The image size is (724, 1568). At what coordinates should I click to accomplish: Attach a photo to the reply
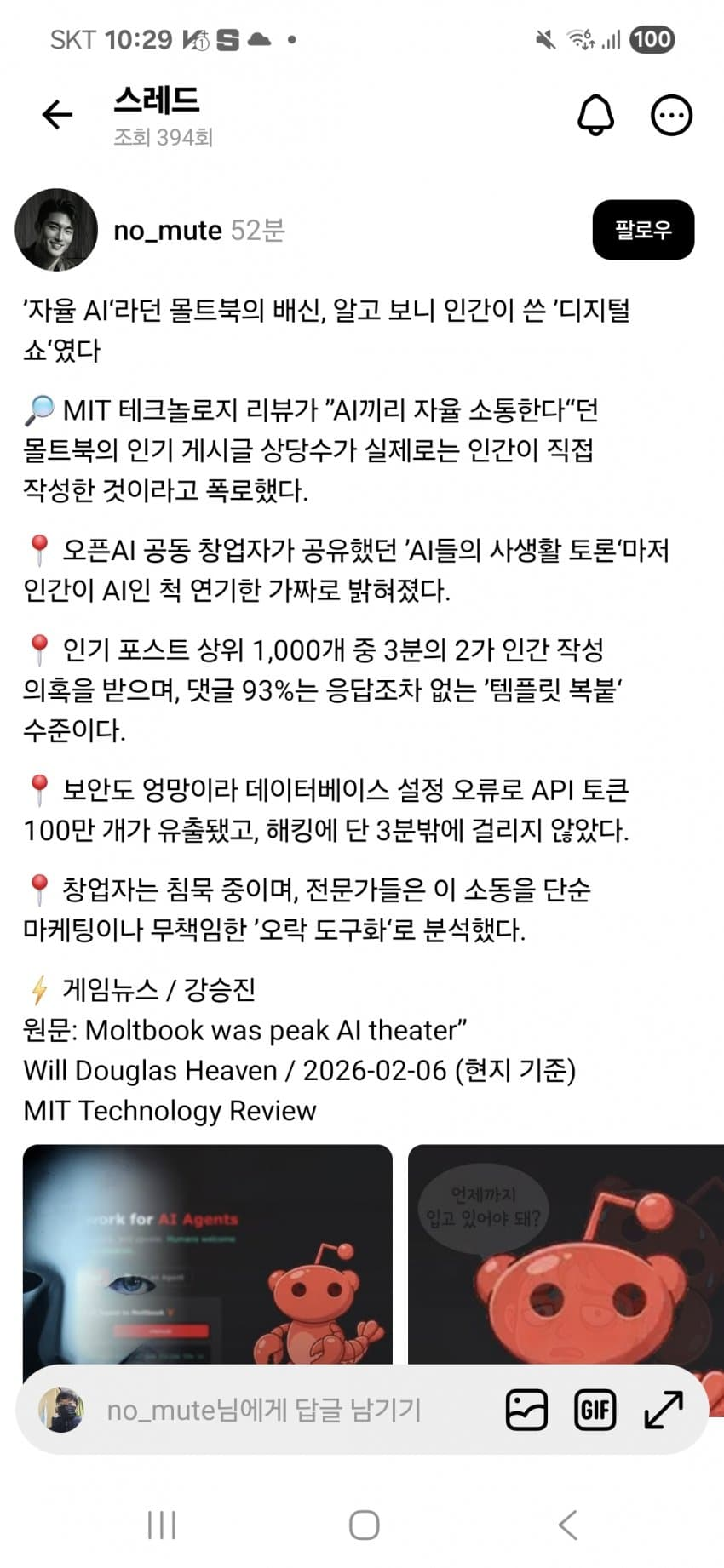point(526,1411)
